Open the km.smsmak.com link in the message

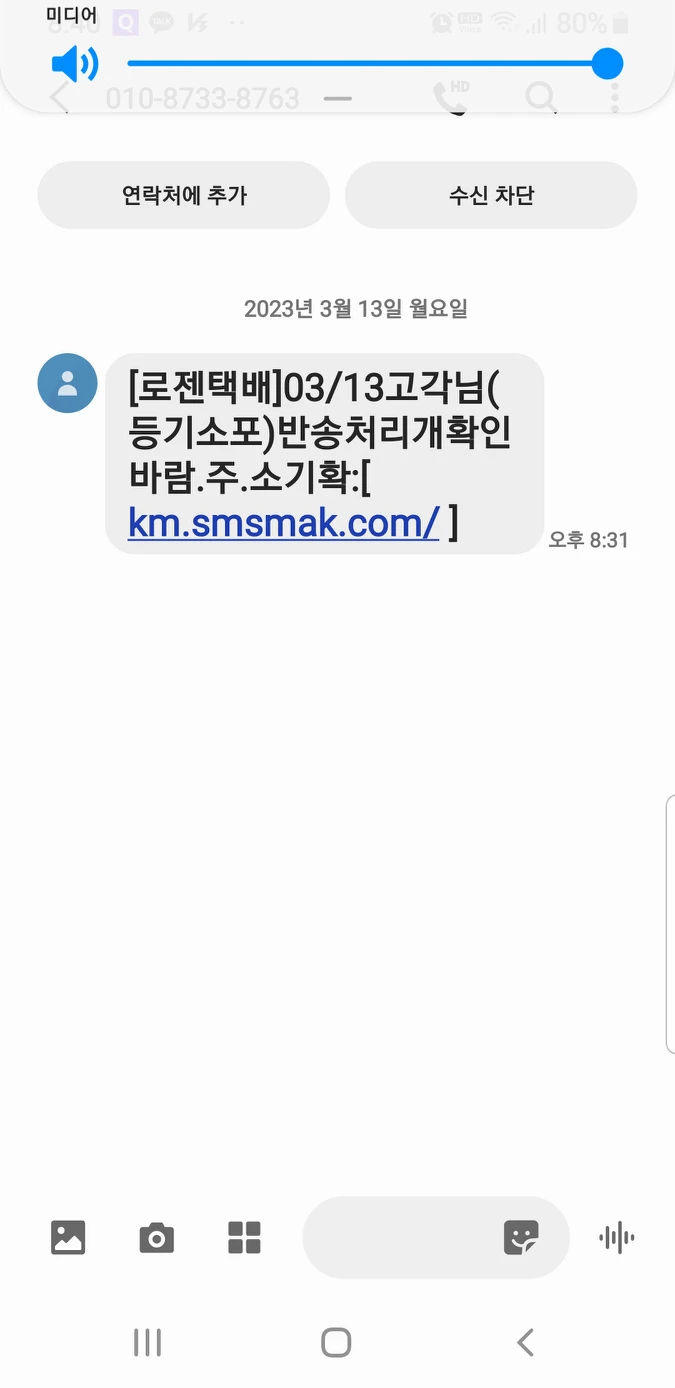(283, 522)
